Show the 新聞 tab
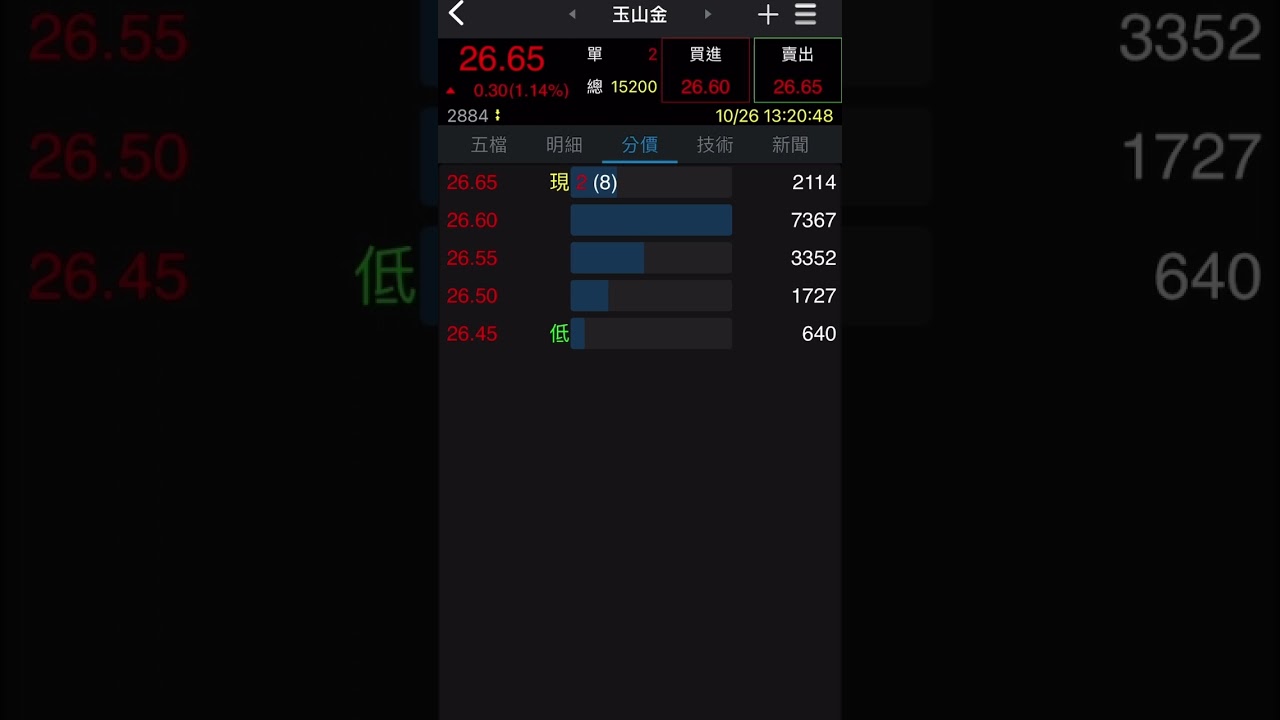 click(790, 145)
